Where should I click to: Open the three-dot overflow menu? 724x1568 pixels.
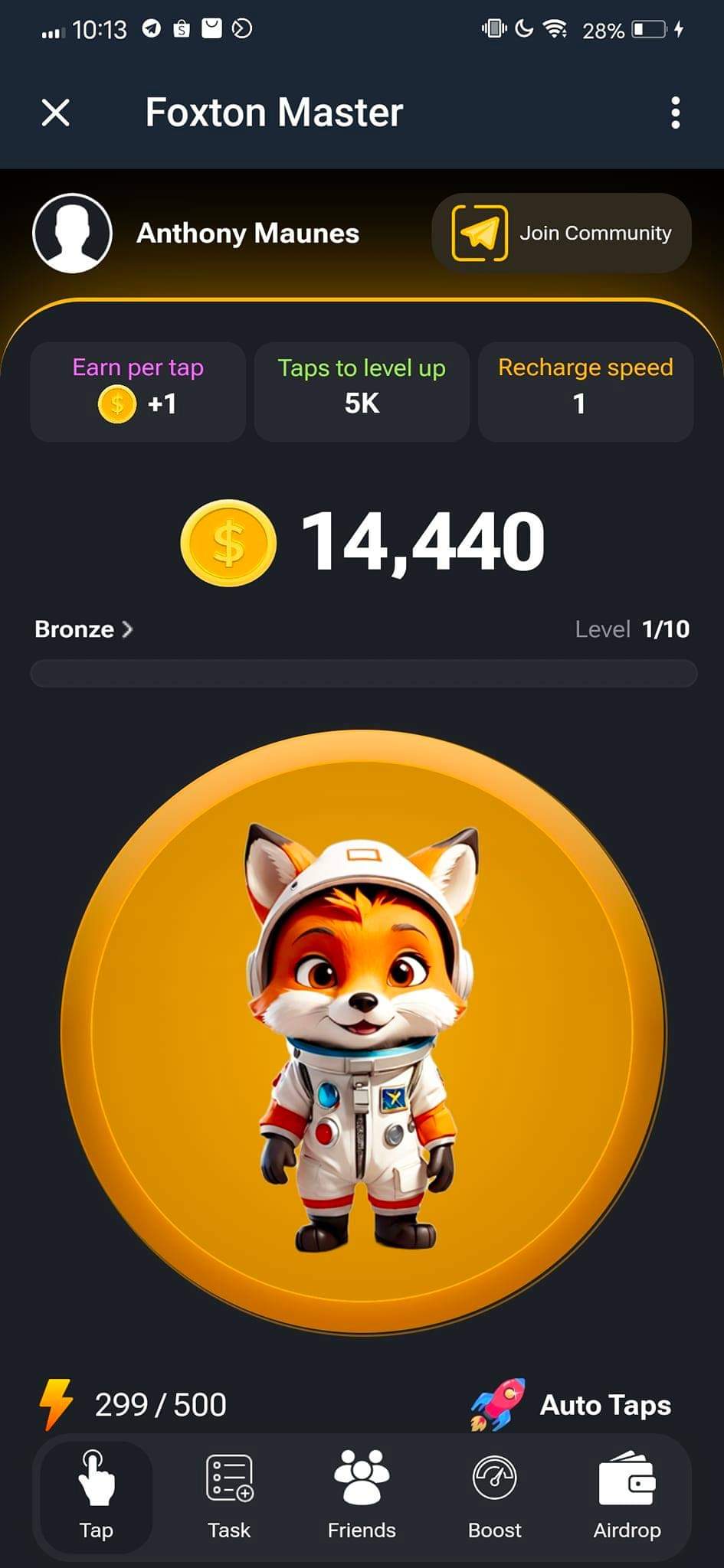click(x=675, y=113)
